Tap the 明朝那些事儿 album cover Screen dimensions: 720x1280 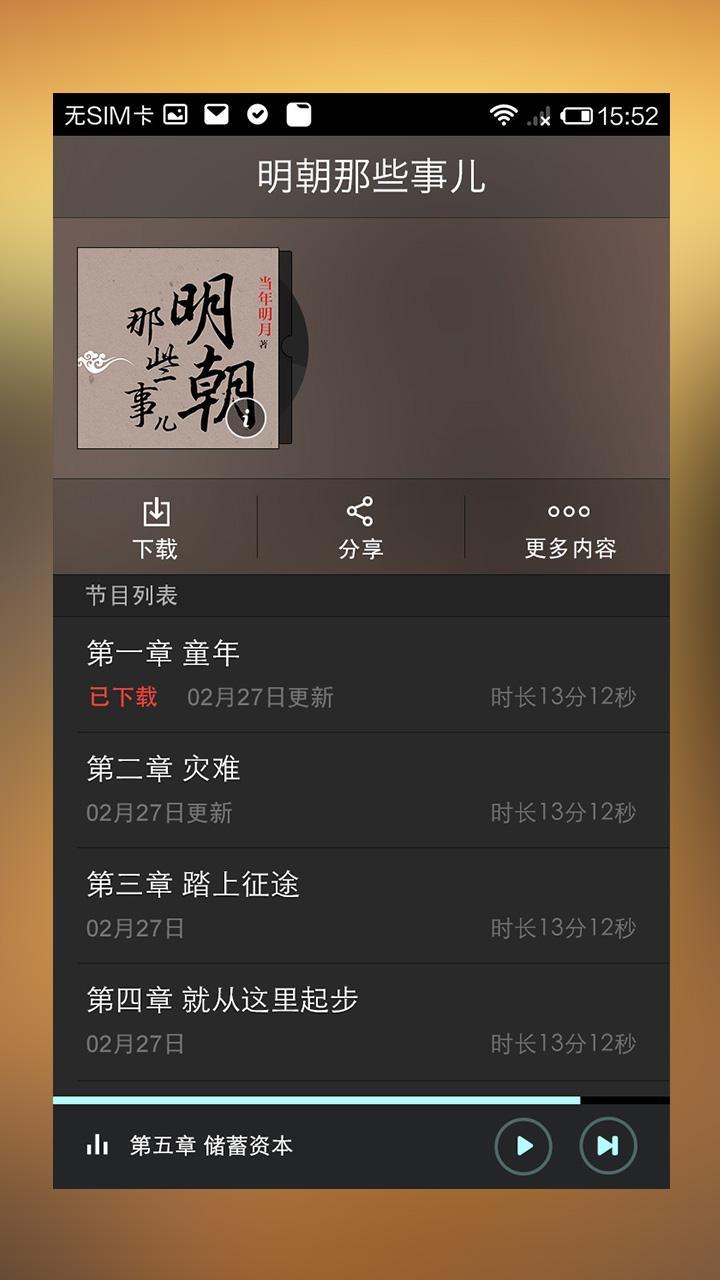(x=178, y=348)
